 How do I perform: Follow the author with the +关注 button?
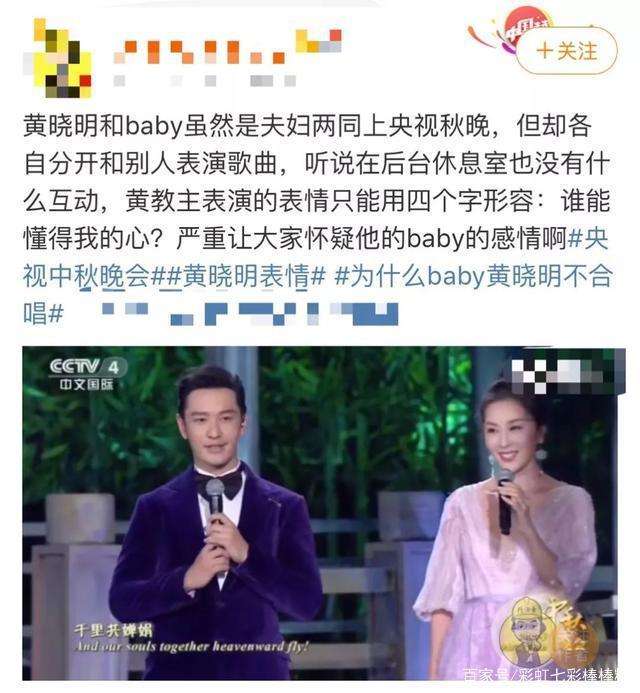click(x=566, y=50)
